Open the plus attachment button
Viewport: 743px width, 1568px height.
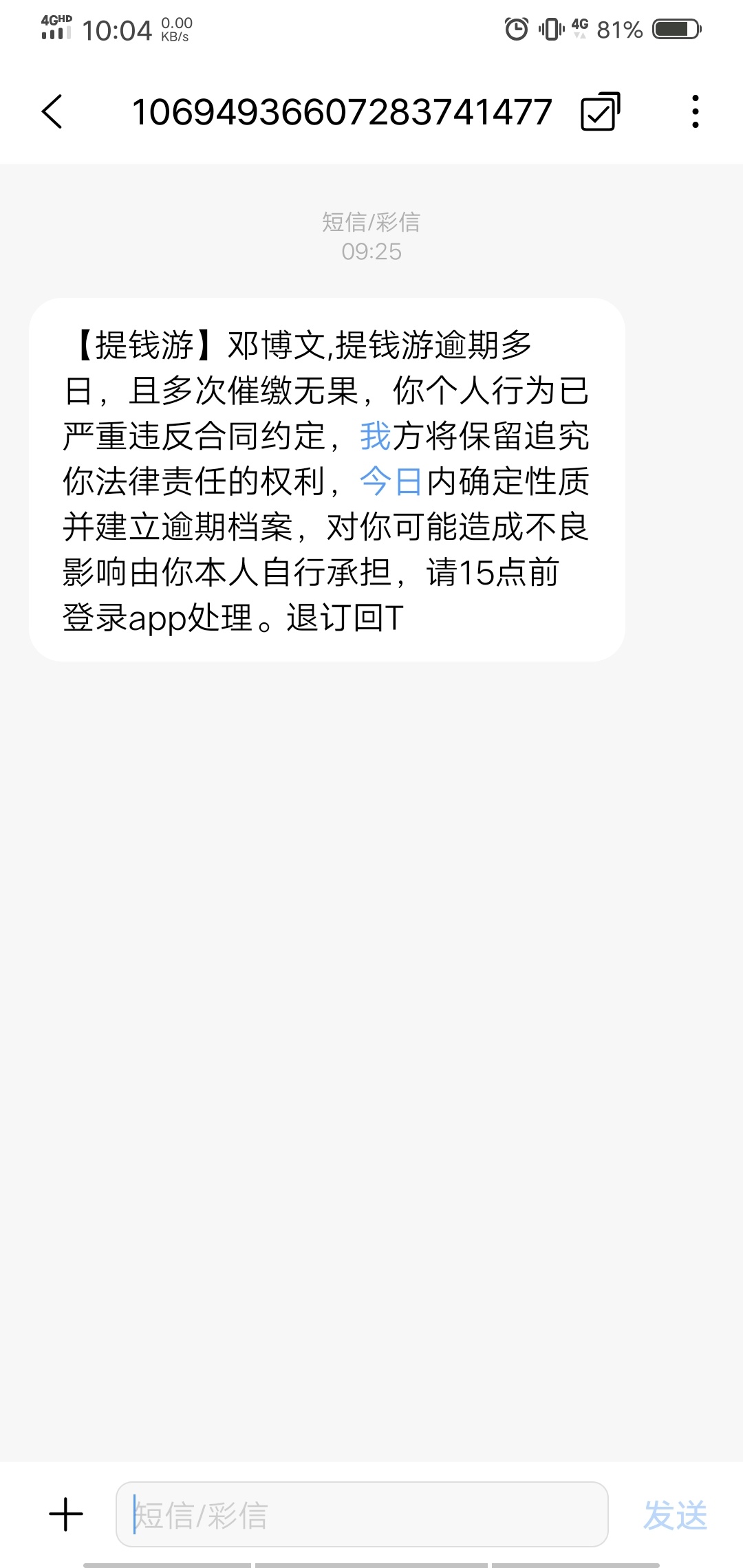[x=66, y=1514]
